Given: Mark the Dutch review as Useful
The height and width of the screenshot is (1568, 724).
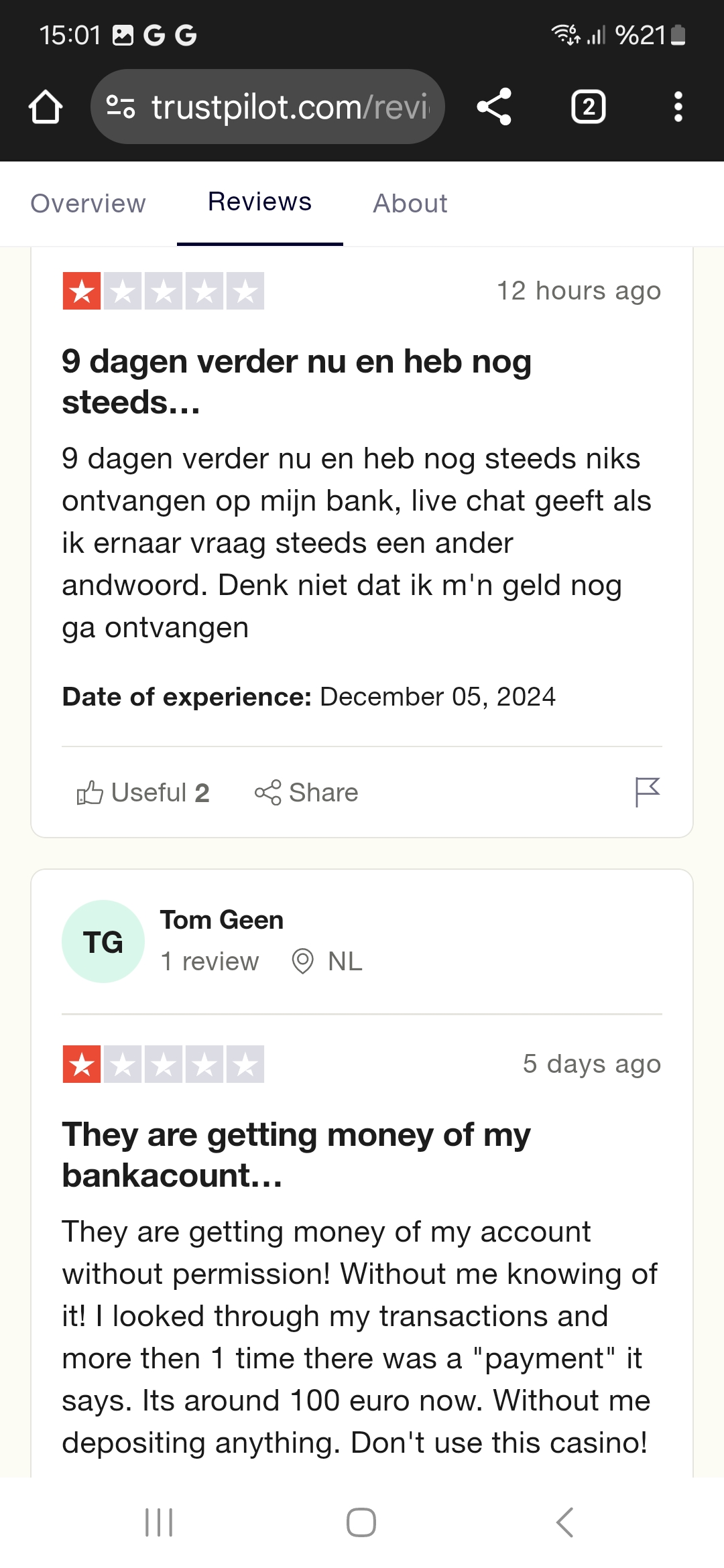Looking at the screenshot, I should 143,793.
